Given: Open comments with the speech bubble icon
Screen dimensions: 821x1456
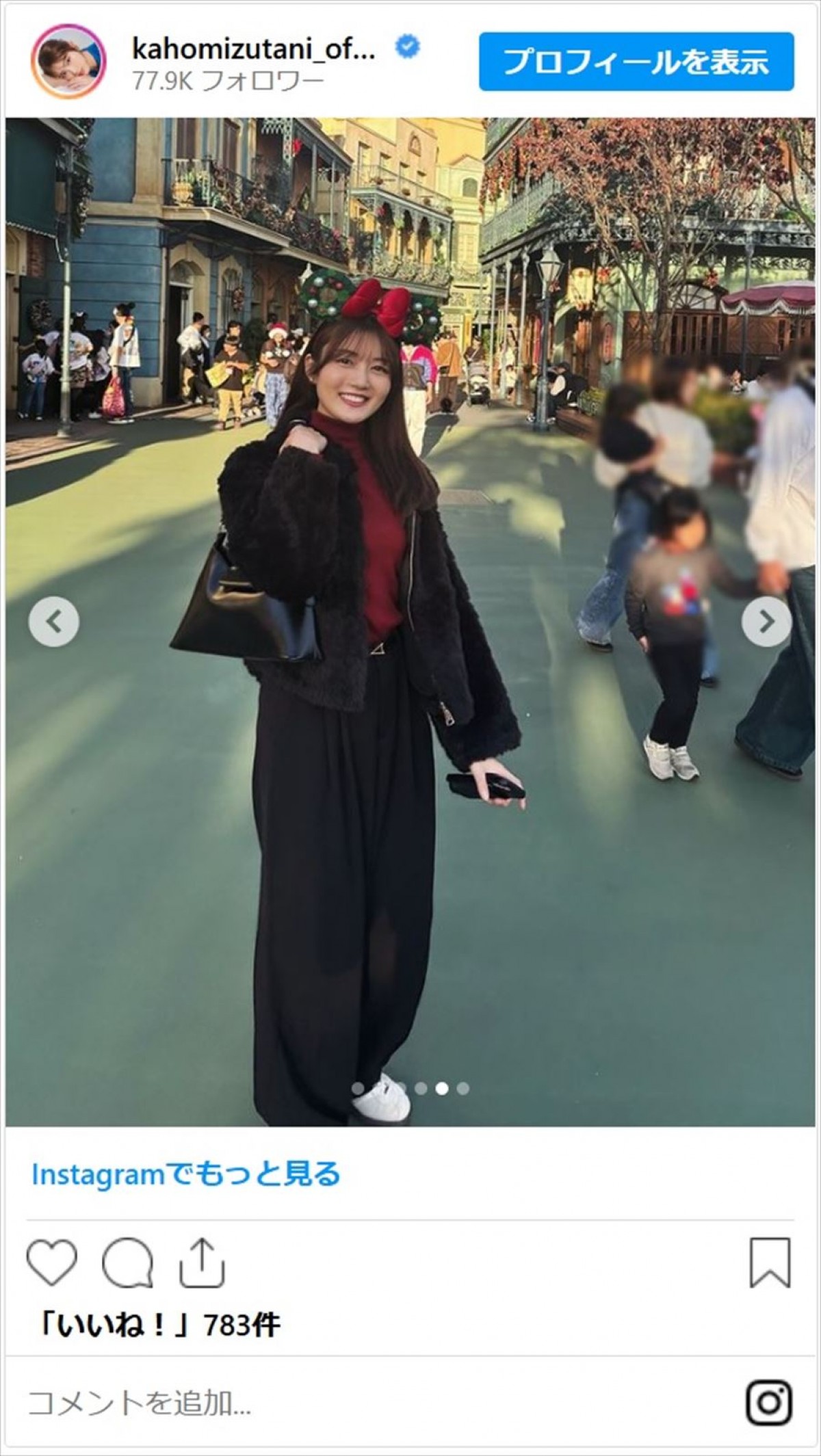Looking at the screenshot, I should [x=127, y=1262].
